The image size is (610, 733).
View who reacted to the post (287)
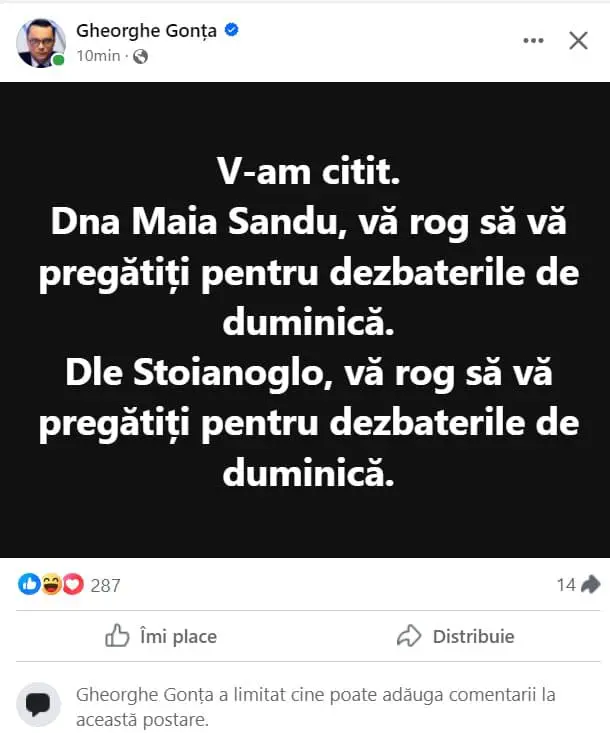(x=105, y=585)
